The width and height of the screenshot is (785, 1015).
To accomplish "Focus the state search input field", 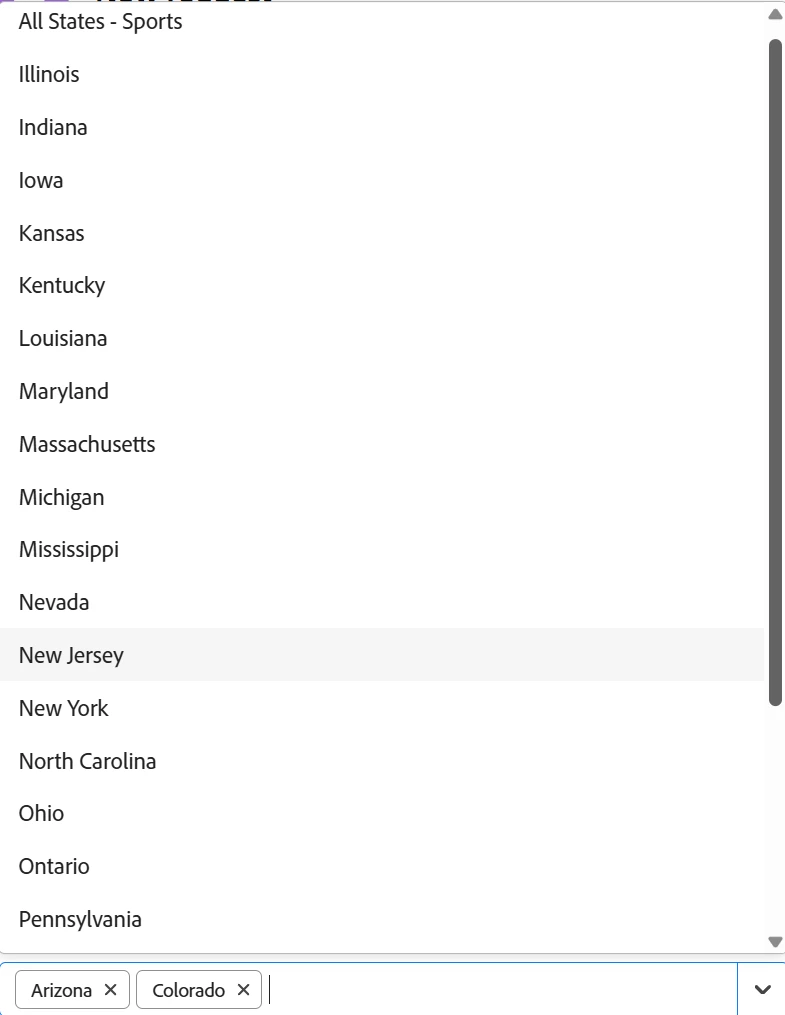I will pyautogui.click(x=500, y=990).
